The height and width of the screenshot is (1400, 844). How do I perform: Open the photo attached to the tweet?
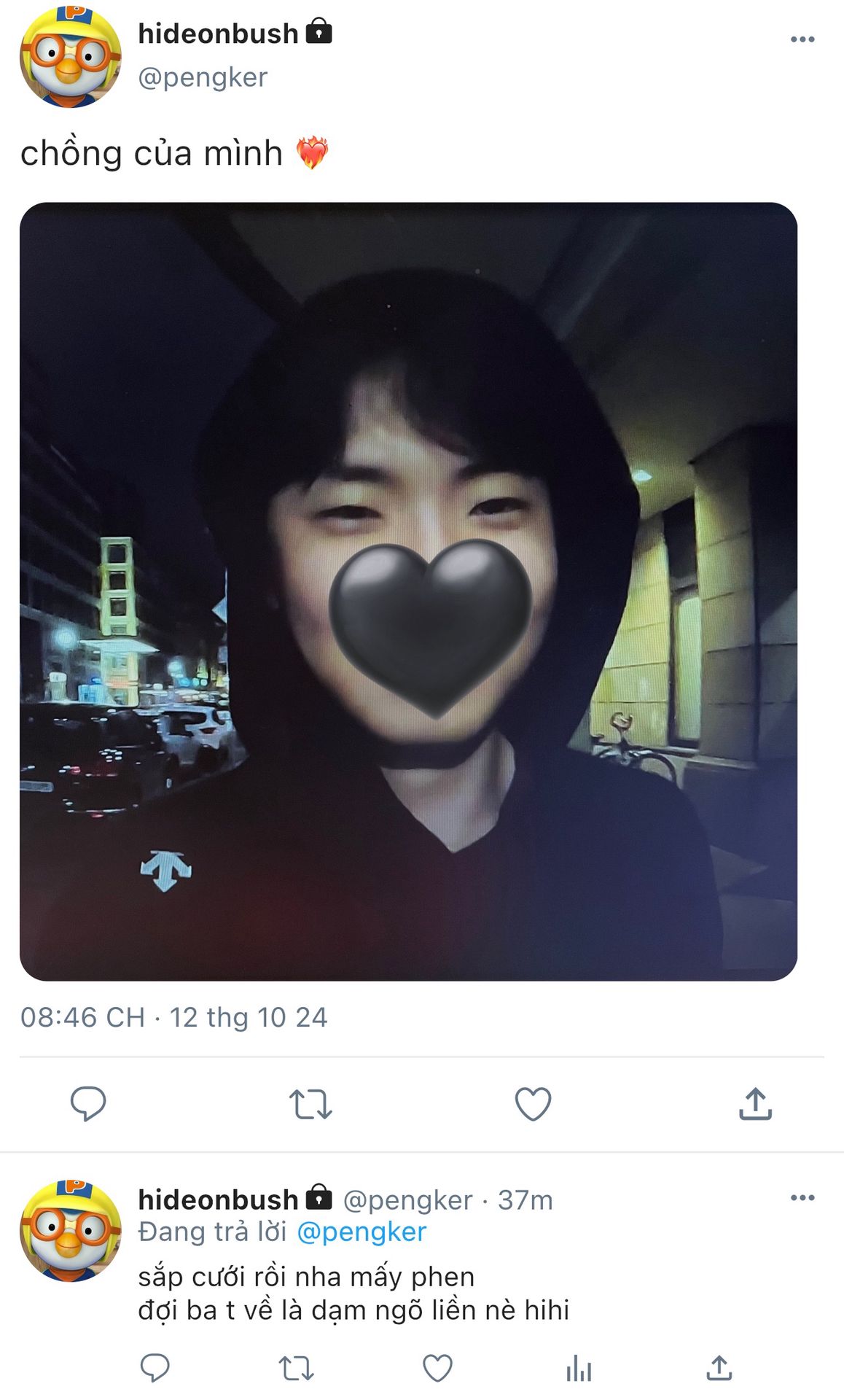408,591
